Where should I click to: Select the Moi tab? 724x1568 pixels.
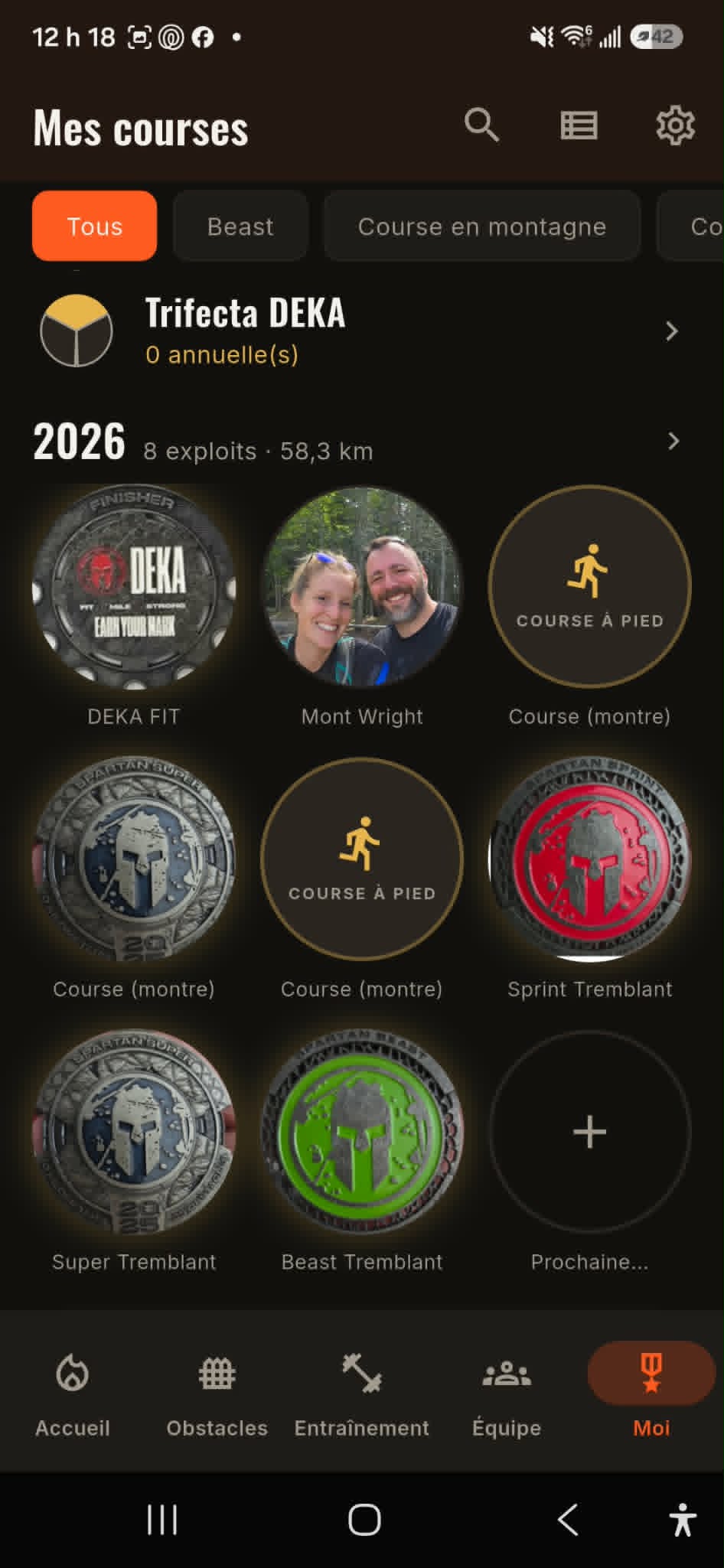(651, 1393)
